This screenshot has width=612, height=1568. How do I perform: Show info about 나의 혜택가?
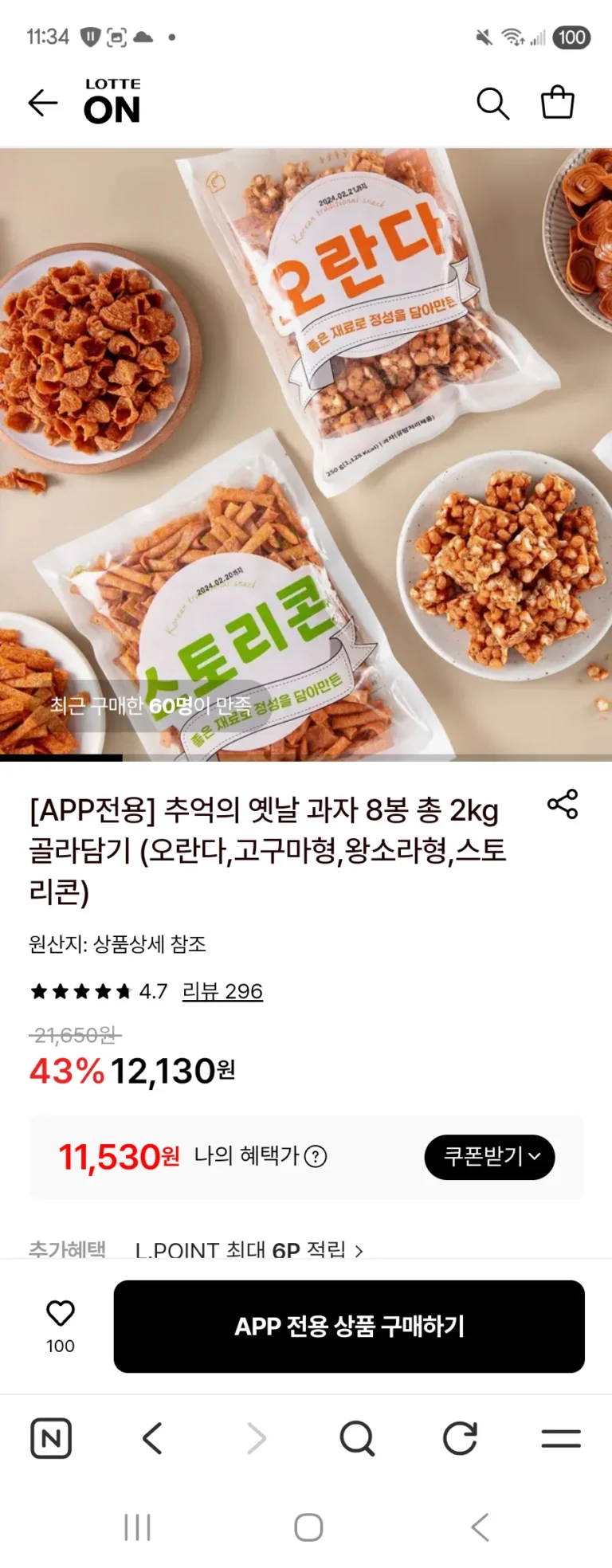click(316, 1156)
